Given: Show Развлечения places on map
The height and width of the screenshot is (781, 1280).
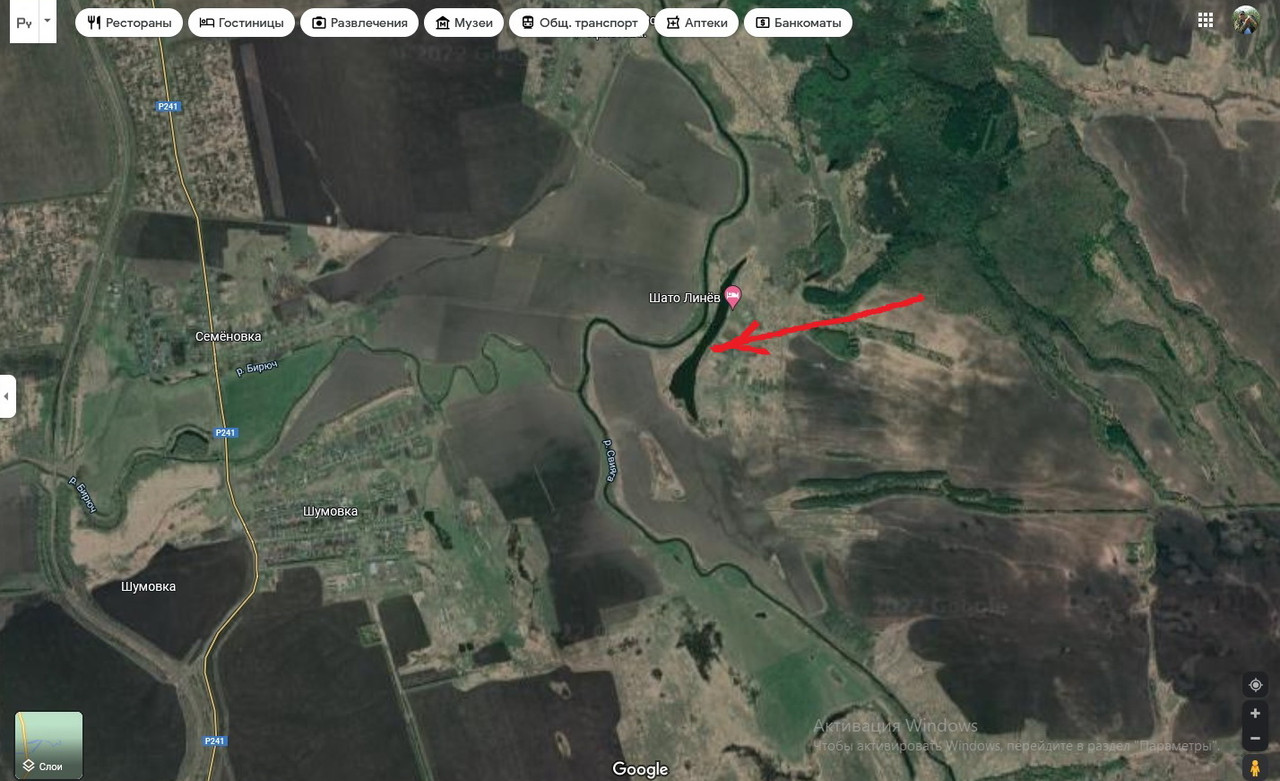Looking at the screenshot, I should coord(360,23).
